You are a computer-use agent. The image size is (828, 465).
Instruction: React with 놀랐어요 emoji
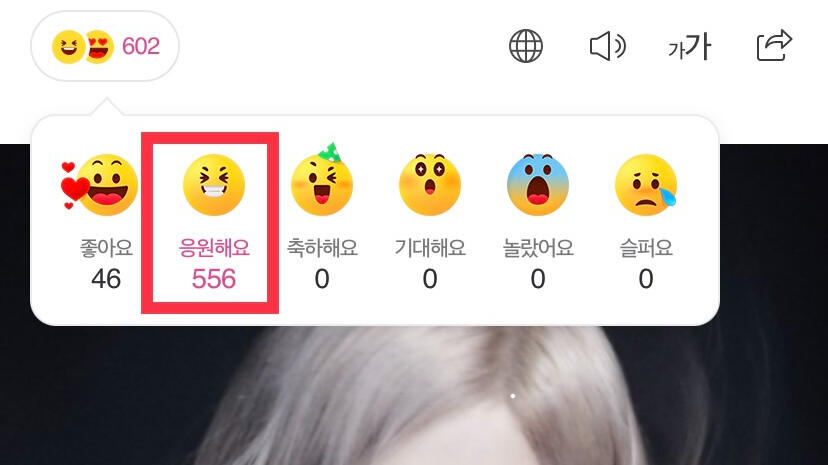click(x=538, y=187)
